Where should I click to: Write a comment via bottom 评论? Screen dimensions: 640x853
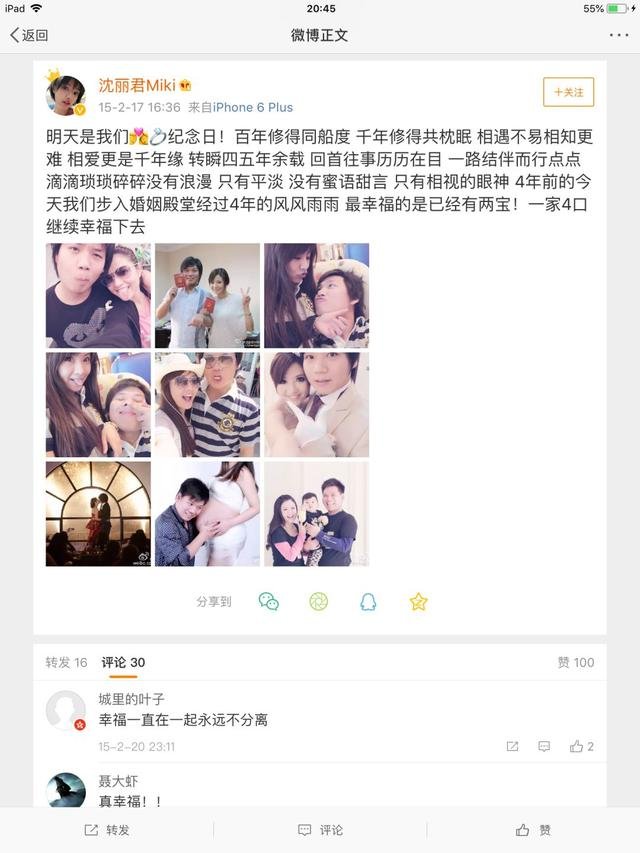coord(320,830)
